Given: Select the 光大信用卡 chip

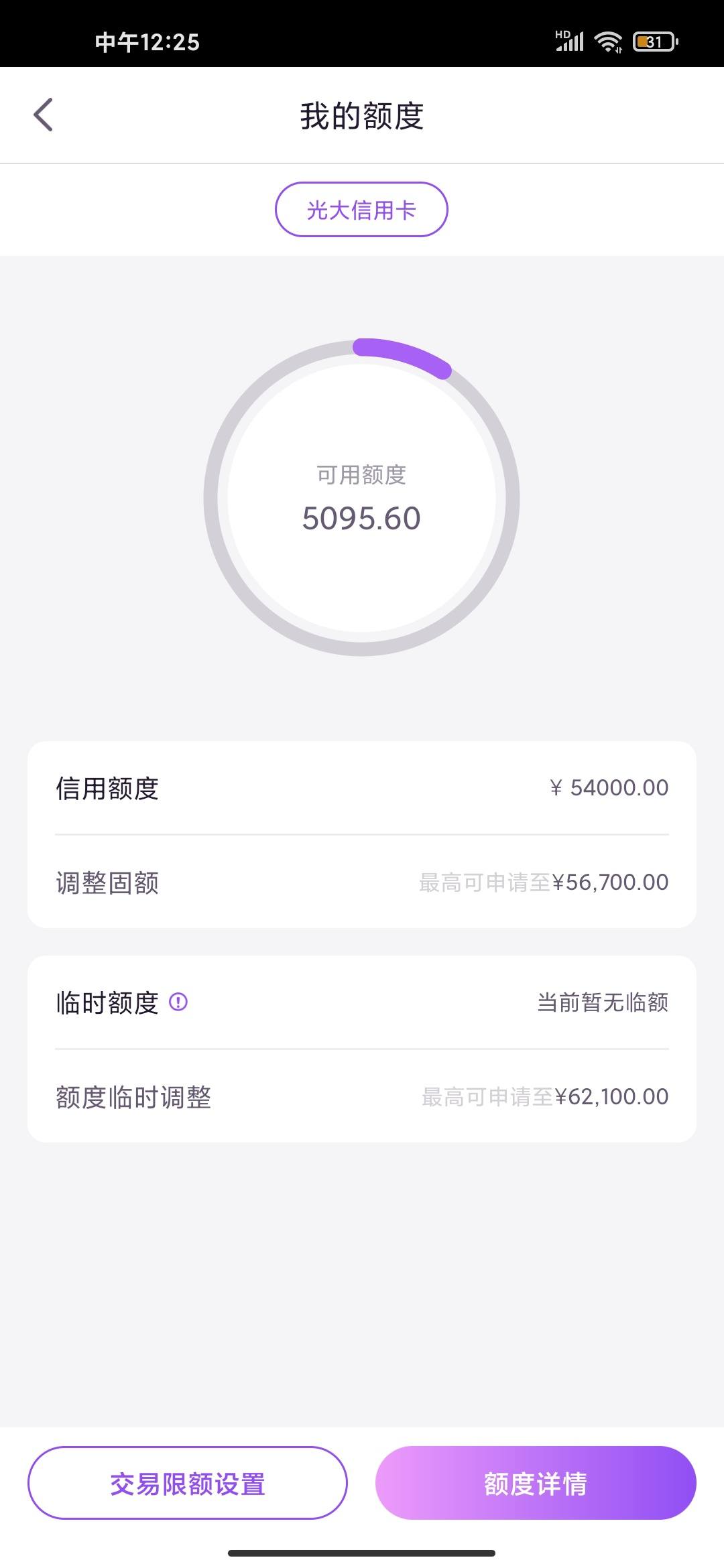Looking at the screenshot, I should [361, 210].
